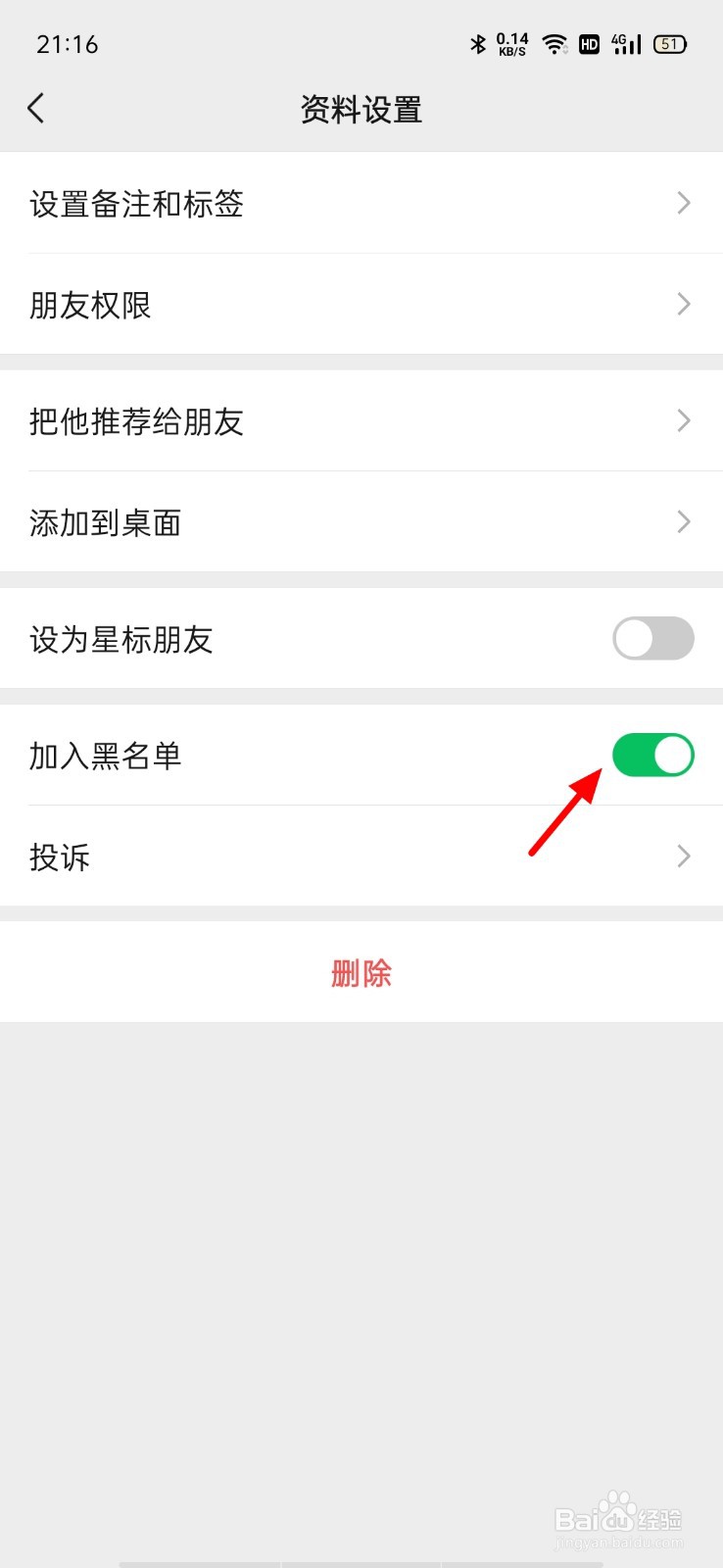This screenshot has height=1568, width=723.
Task: Open the 设置备注和标签 settings row
Action: [x=361, y=203]
